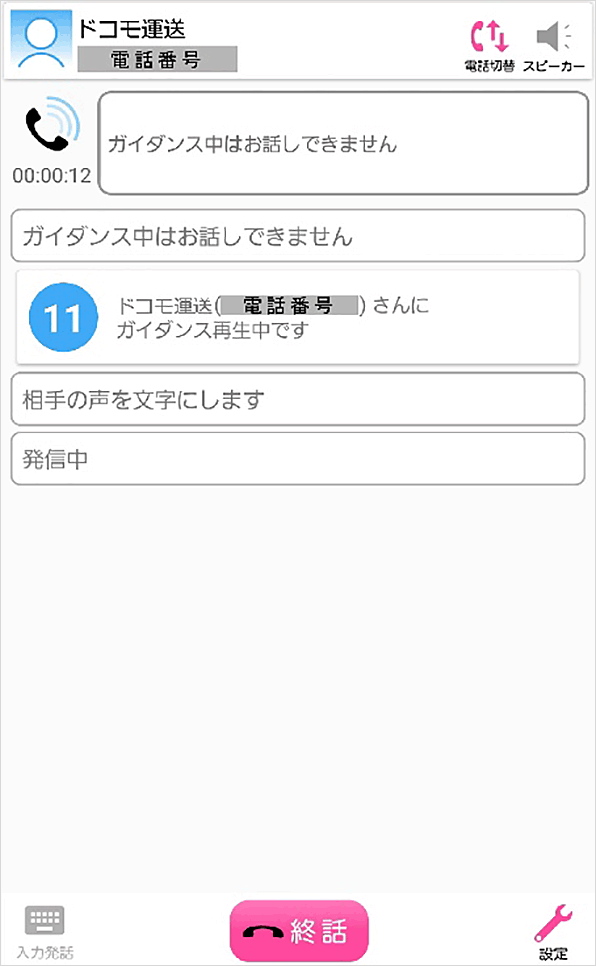
Task: Turn on the スピーカー speaker
Action: pyautogui.click(x=553, y=45)
